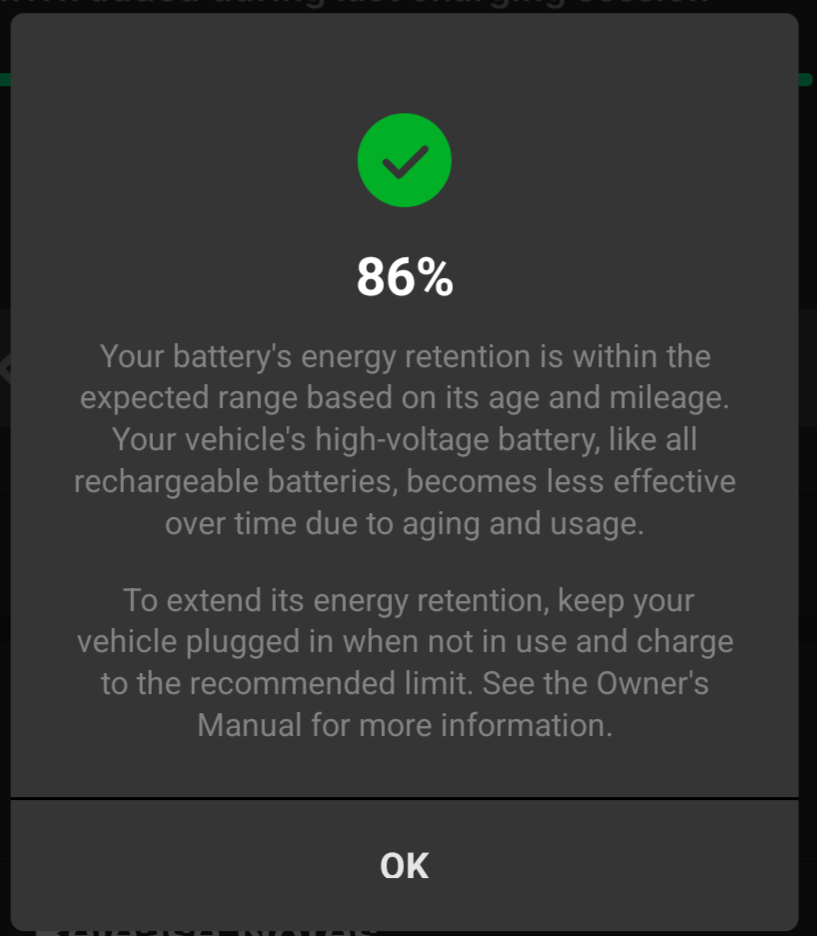817x936 pixels.
Task: Dismiss the battery dialog with OK
Action: (x=404, y=865)
